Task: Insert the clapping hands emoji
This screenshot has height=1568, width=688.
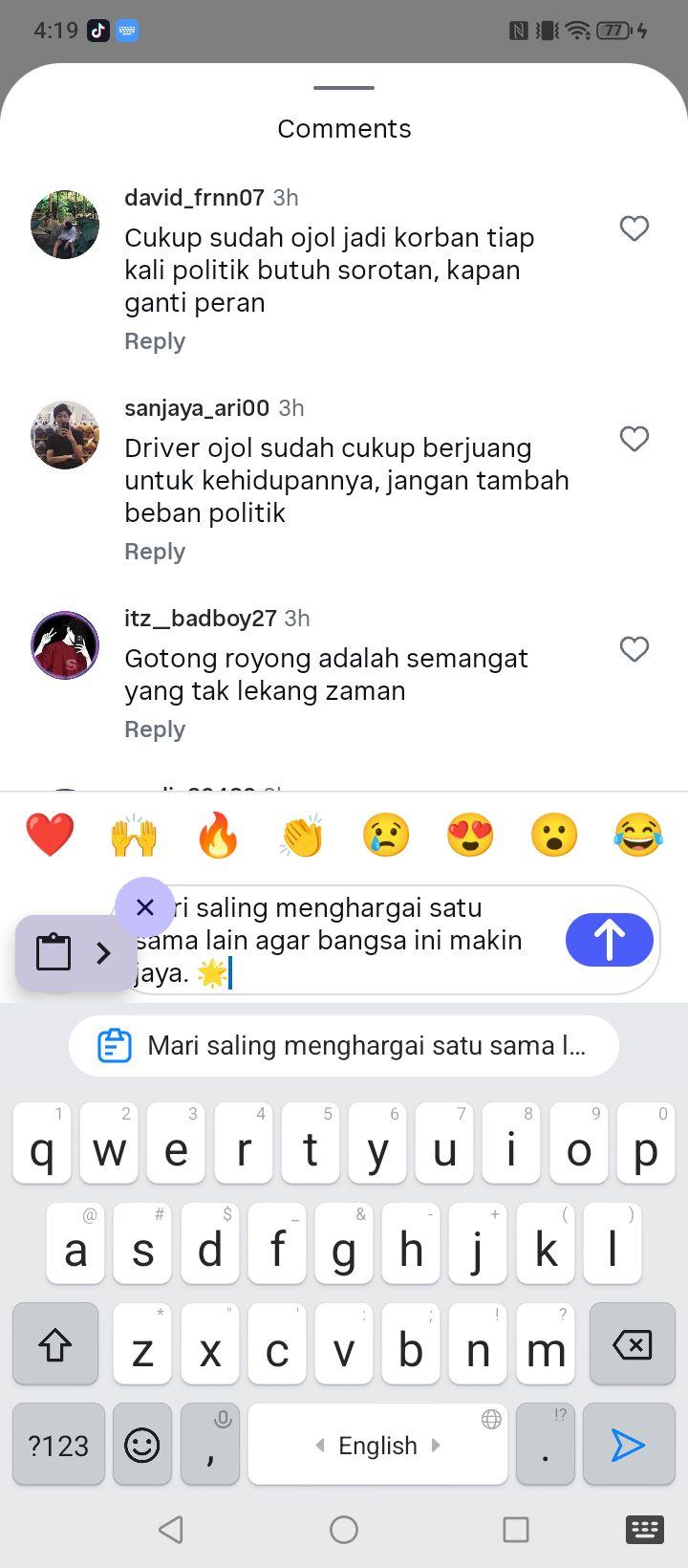Action: 302,835
